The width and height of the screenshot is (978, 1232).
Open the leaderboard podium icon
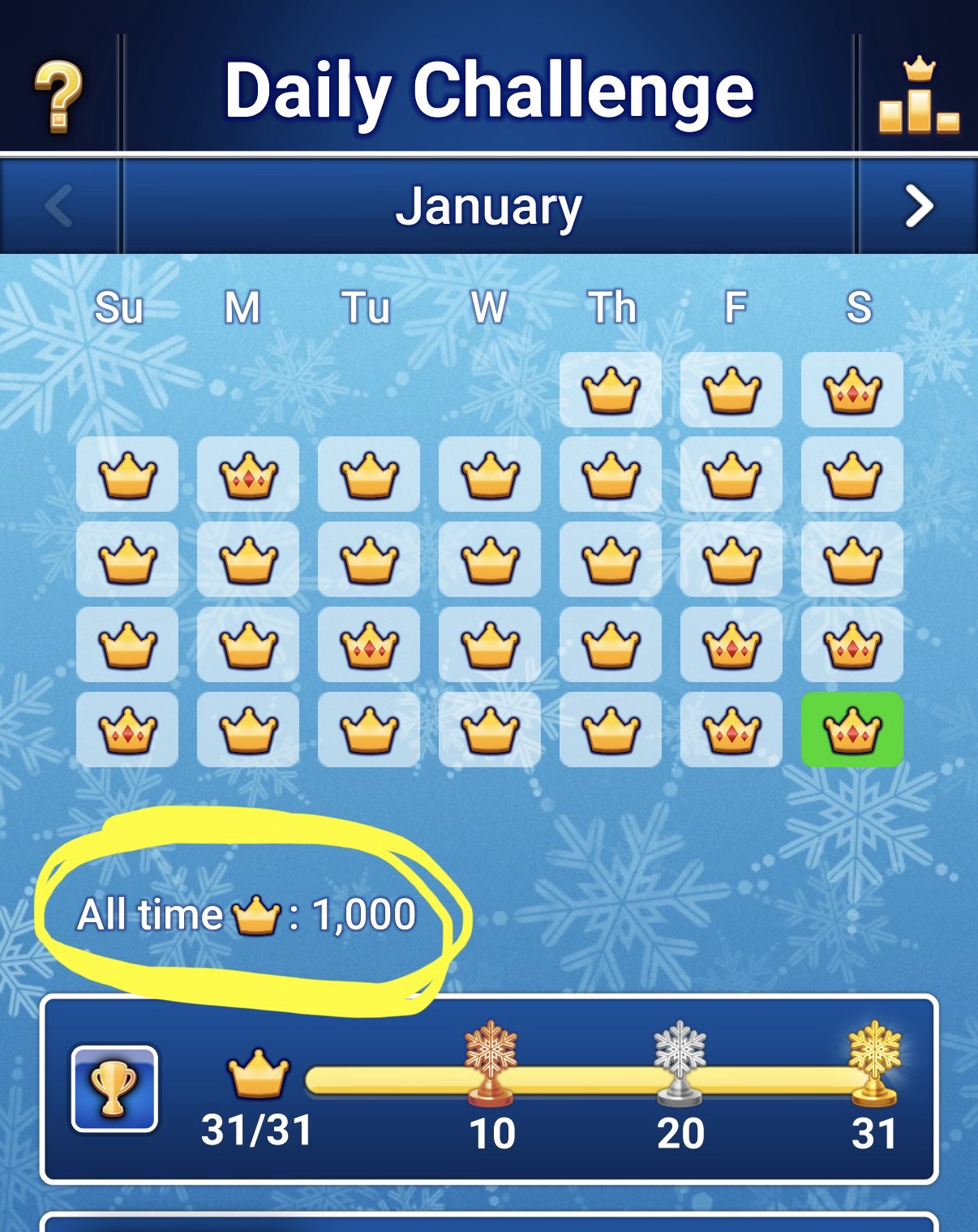pos(919,96)
